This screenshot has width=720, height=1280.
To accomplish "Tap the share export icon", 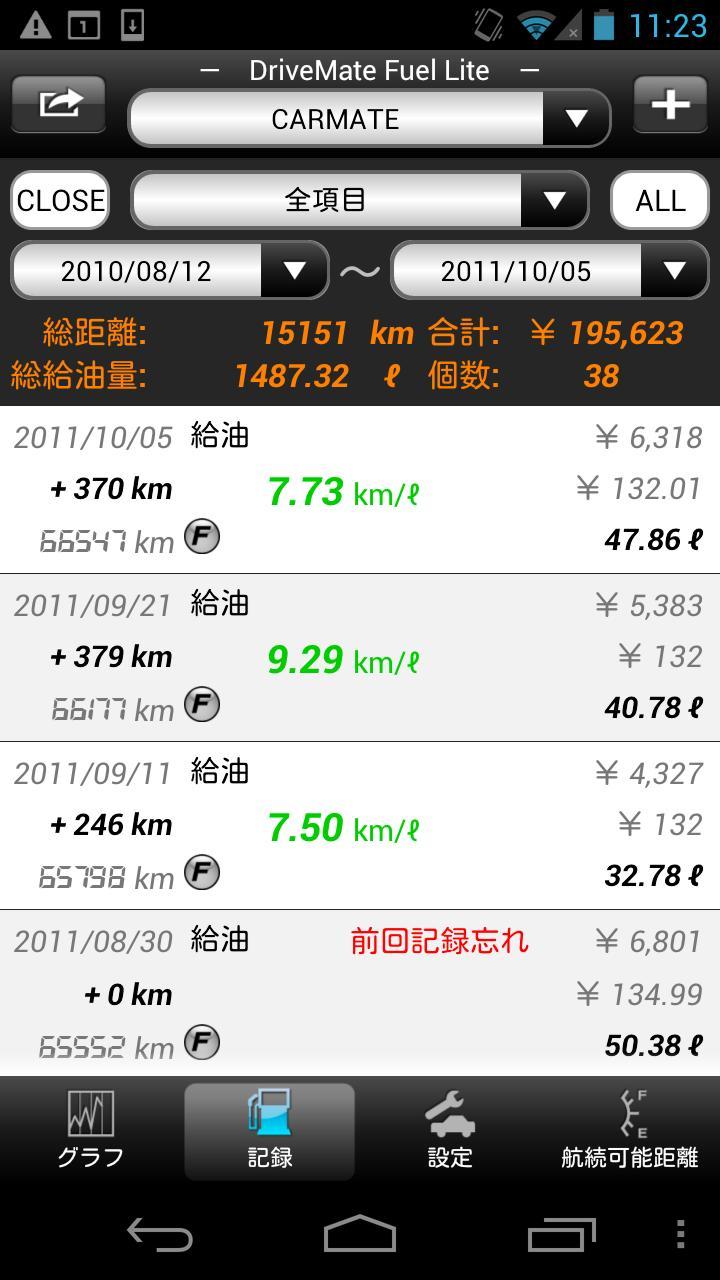I will click(x=59, y=103).
